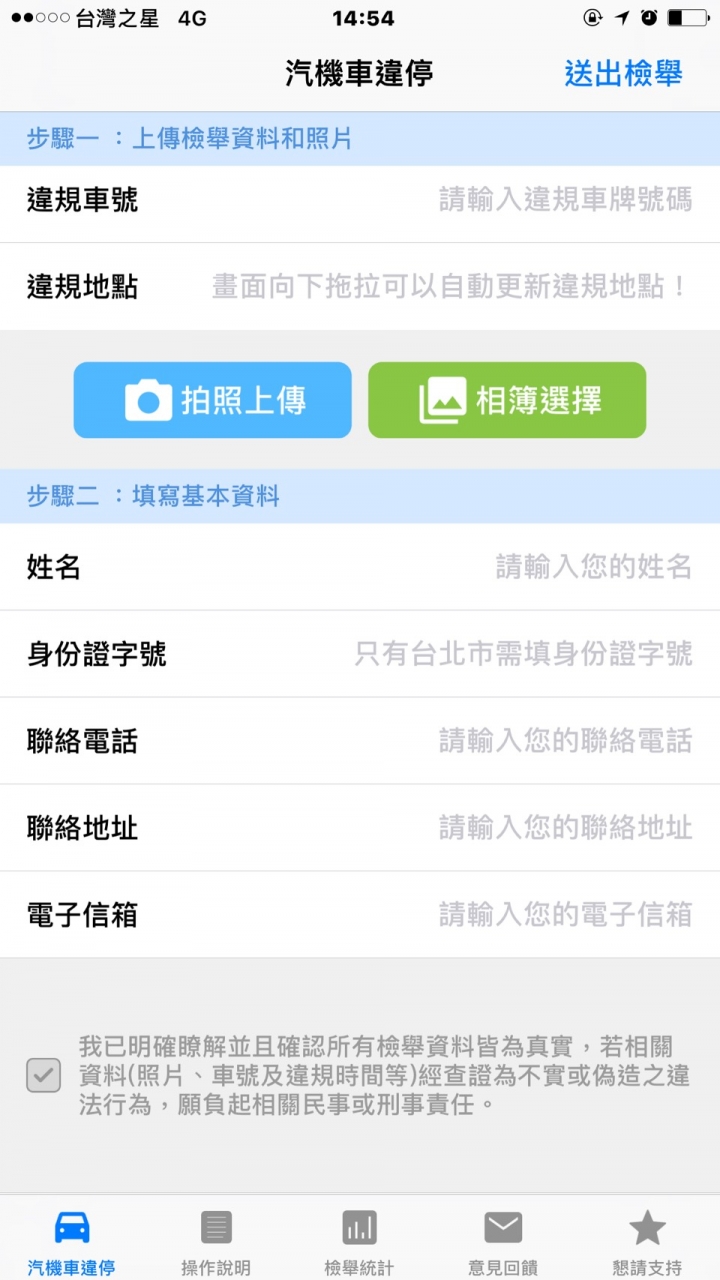Screen dimensions: 720x1280
Task: Switch to 檢舉統計 statistics tab
Action: (360, 1241)
